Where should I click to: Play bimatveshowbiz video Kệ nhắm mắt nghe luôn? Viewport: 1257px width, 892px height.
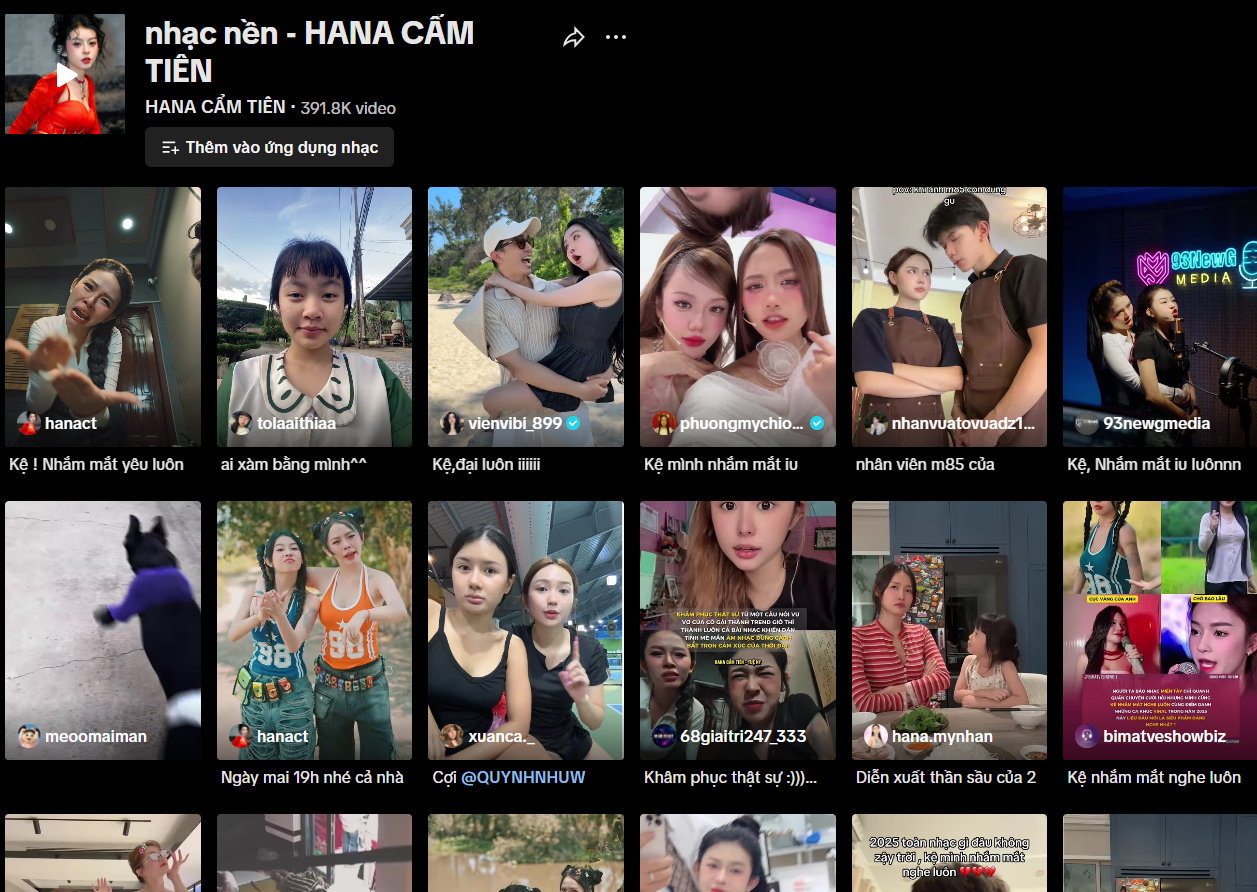pyautogui.click(x=1160, y=630)
